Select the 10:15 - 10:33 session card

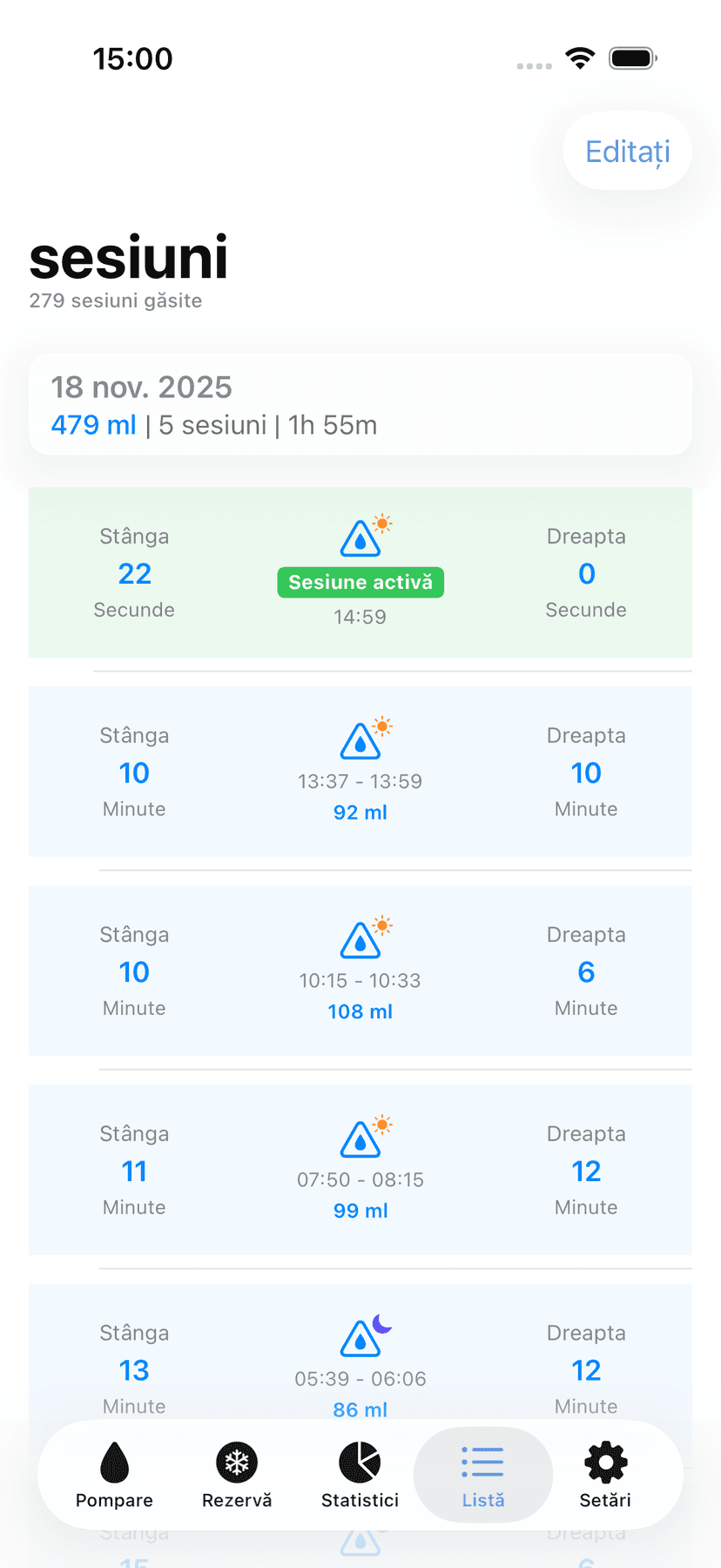click(360, 970)
